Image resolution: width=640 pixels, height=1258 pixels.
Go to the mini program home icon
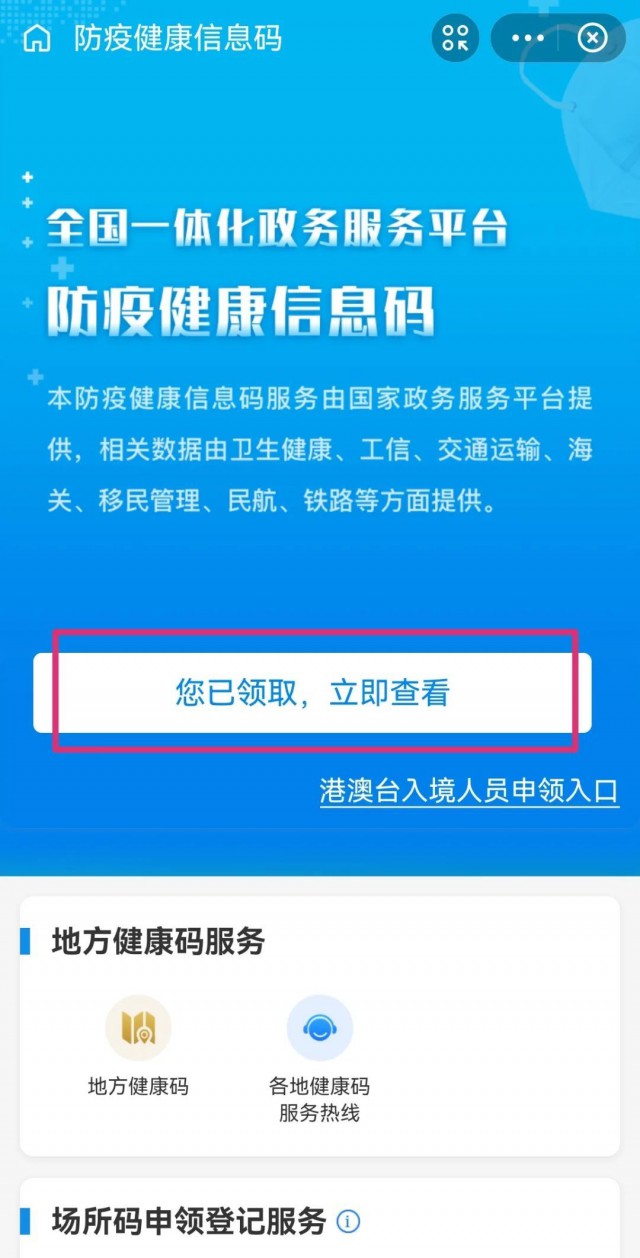pyautogui.click(x=37, y=39)
